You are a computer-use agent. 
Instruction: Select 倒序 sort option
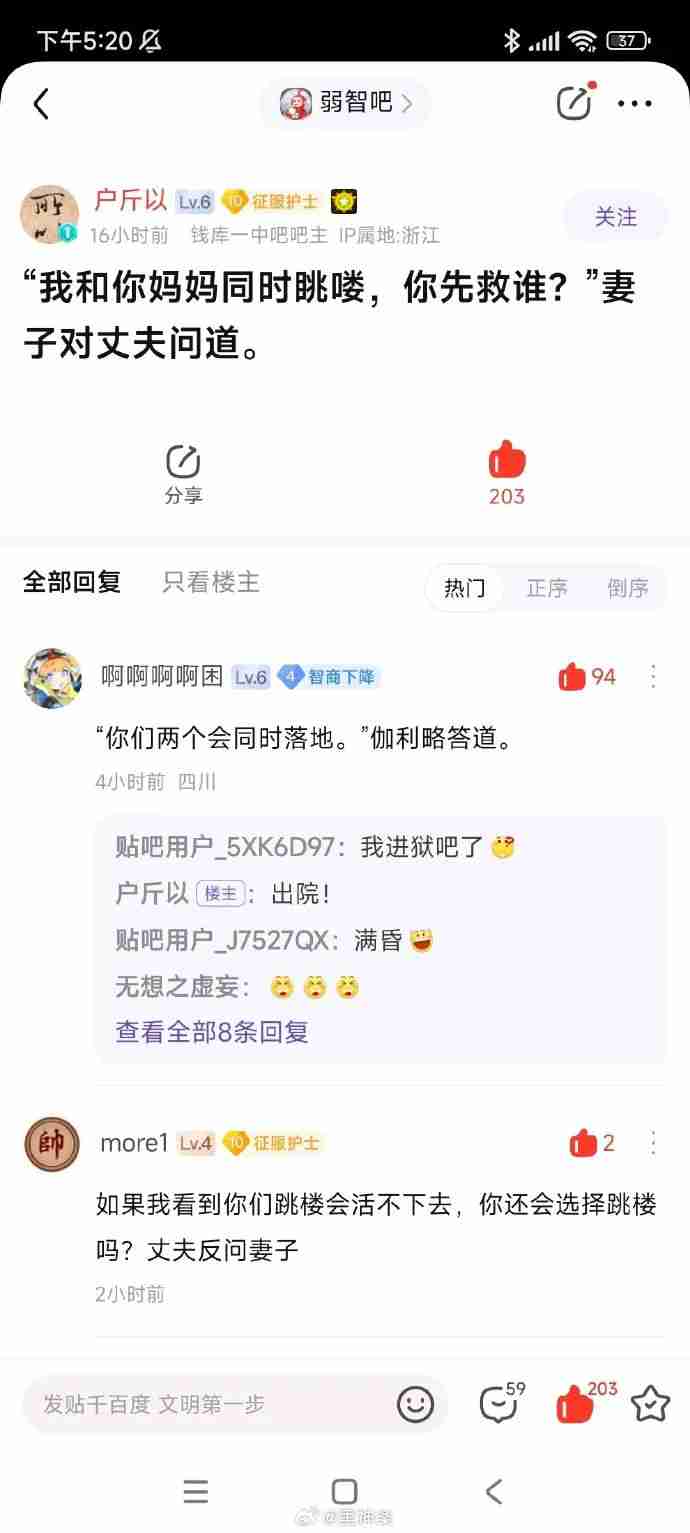click(x=627, y=588)
